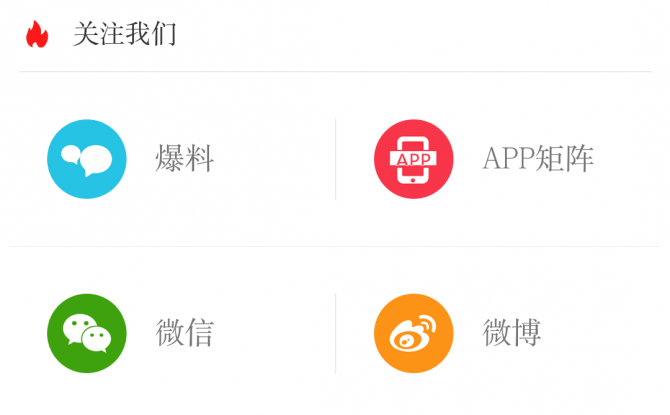Follow us on 微信

87,333
